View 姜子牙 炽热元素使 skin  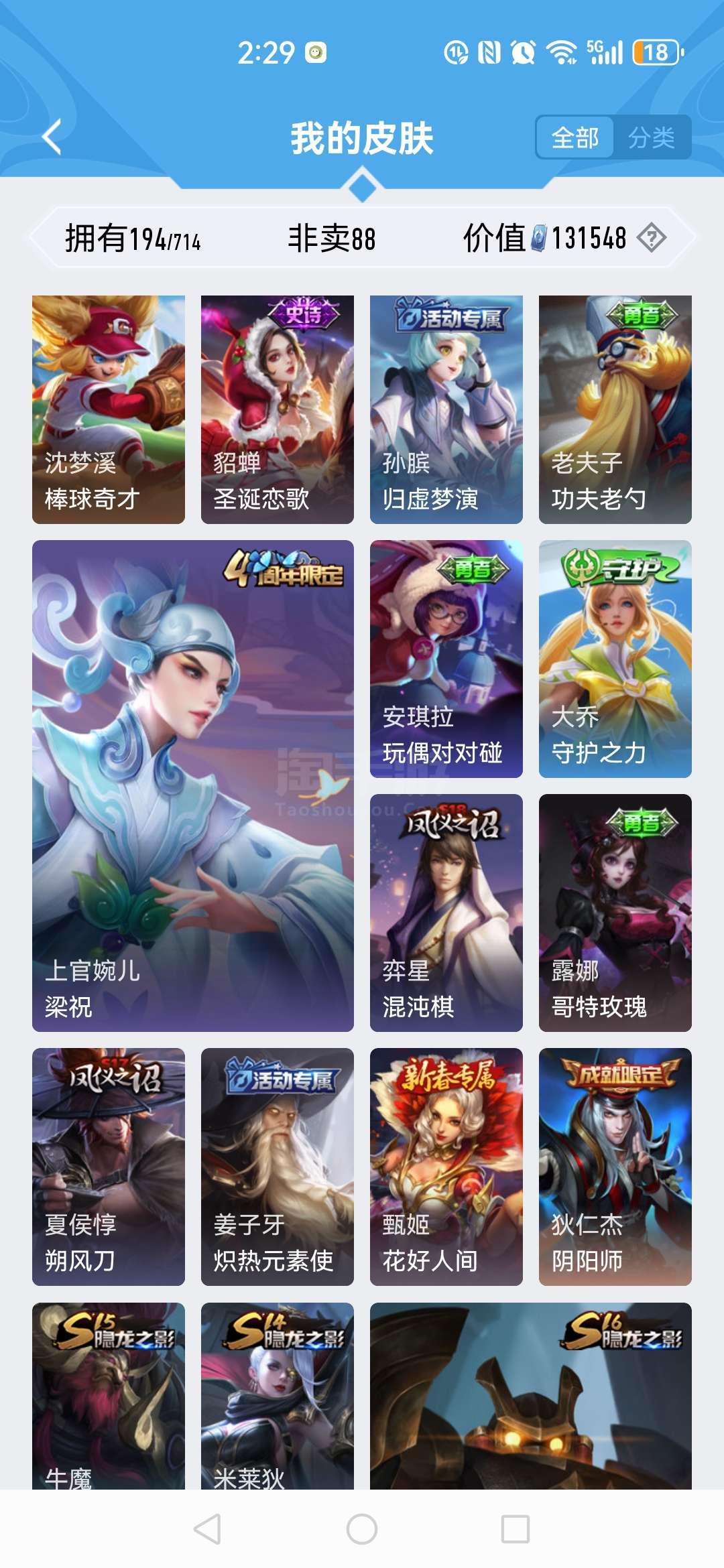coord(278,1167)
